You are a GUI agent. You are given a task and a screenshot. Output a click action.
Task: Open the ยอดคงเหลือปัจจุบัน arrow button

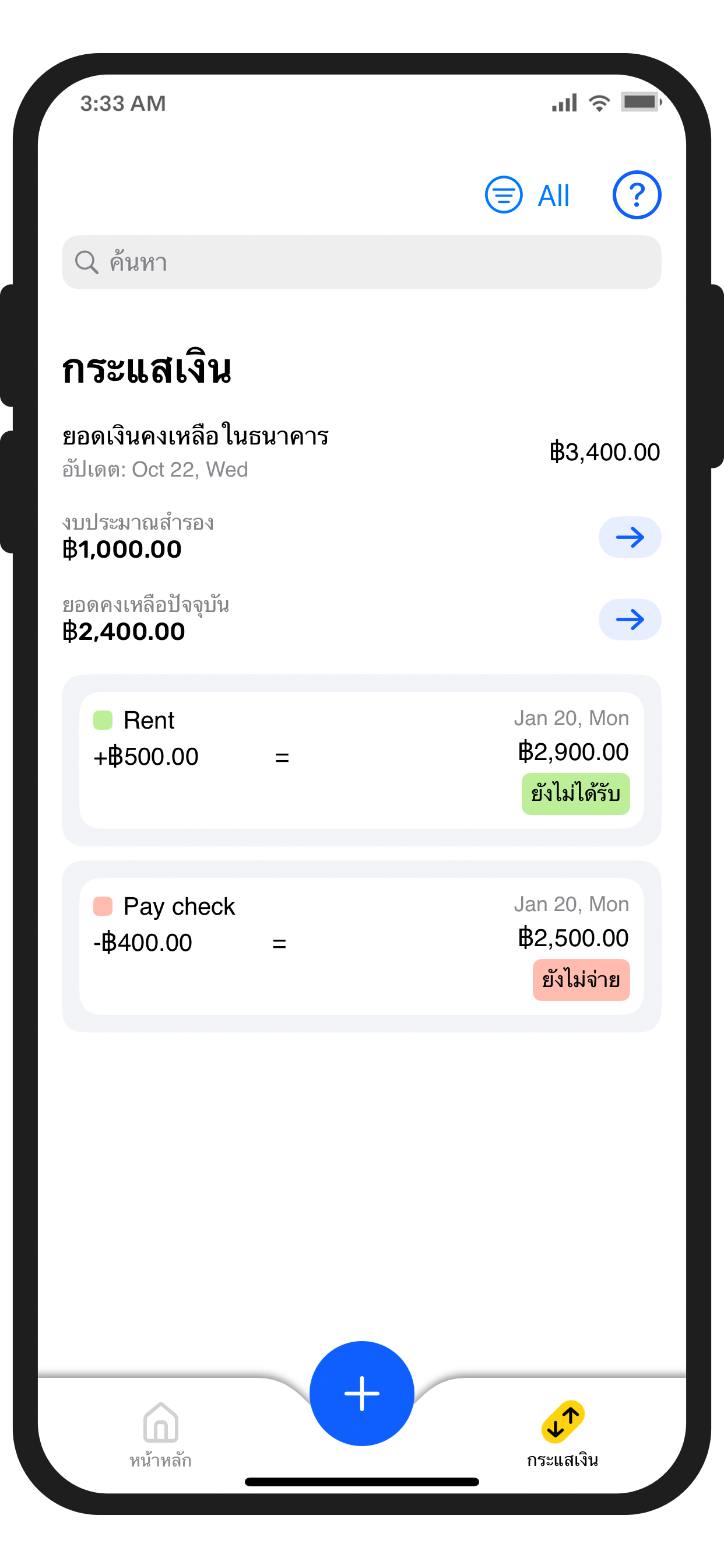point(629,619)
